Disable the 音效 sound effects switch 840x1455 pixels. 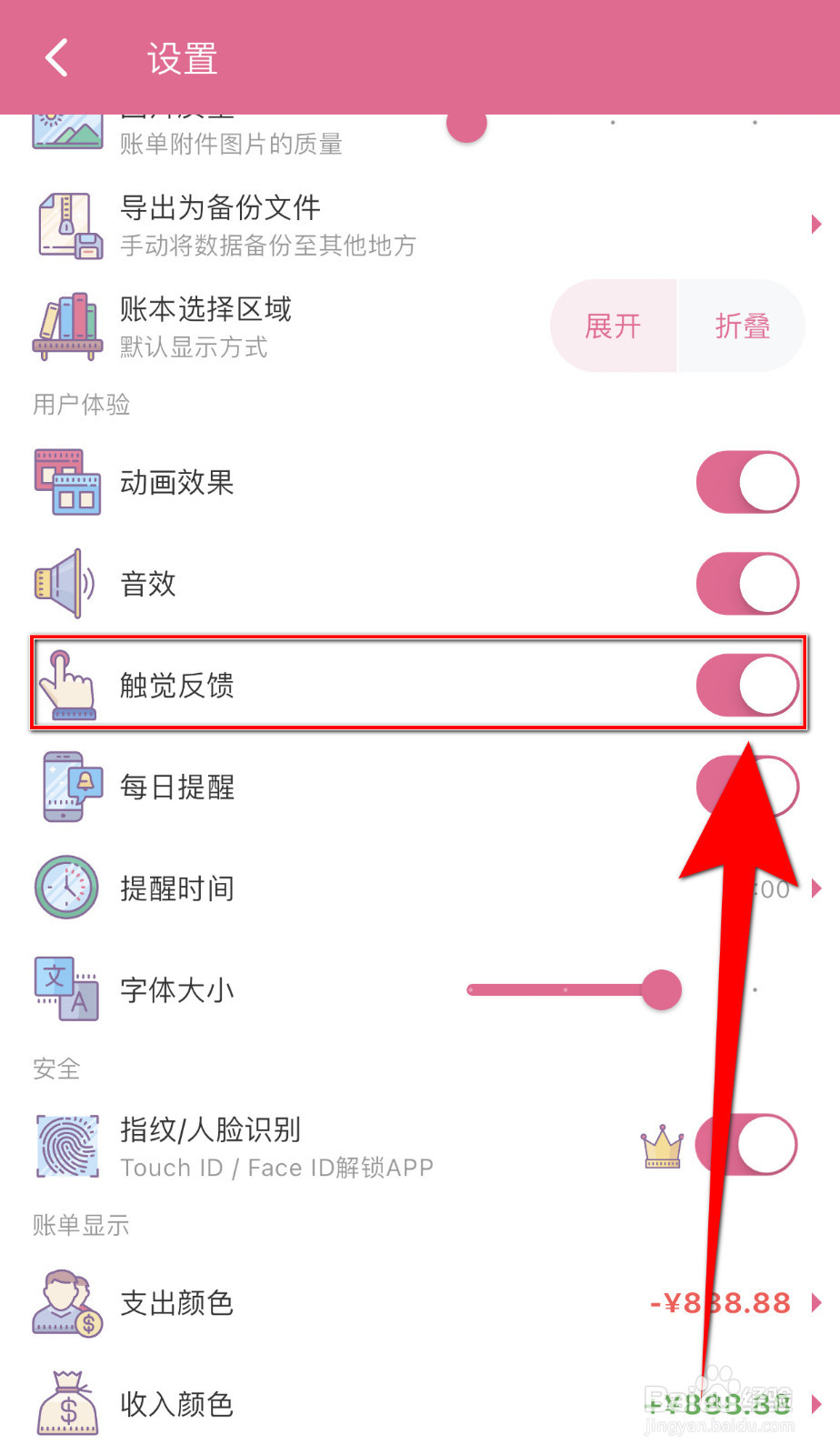point(747,584)
